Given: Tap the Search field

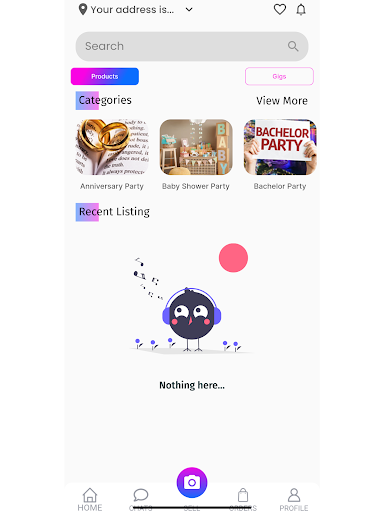Looking at the screenshot, I should click(192, 46).
